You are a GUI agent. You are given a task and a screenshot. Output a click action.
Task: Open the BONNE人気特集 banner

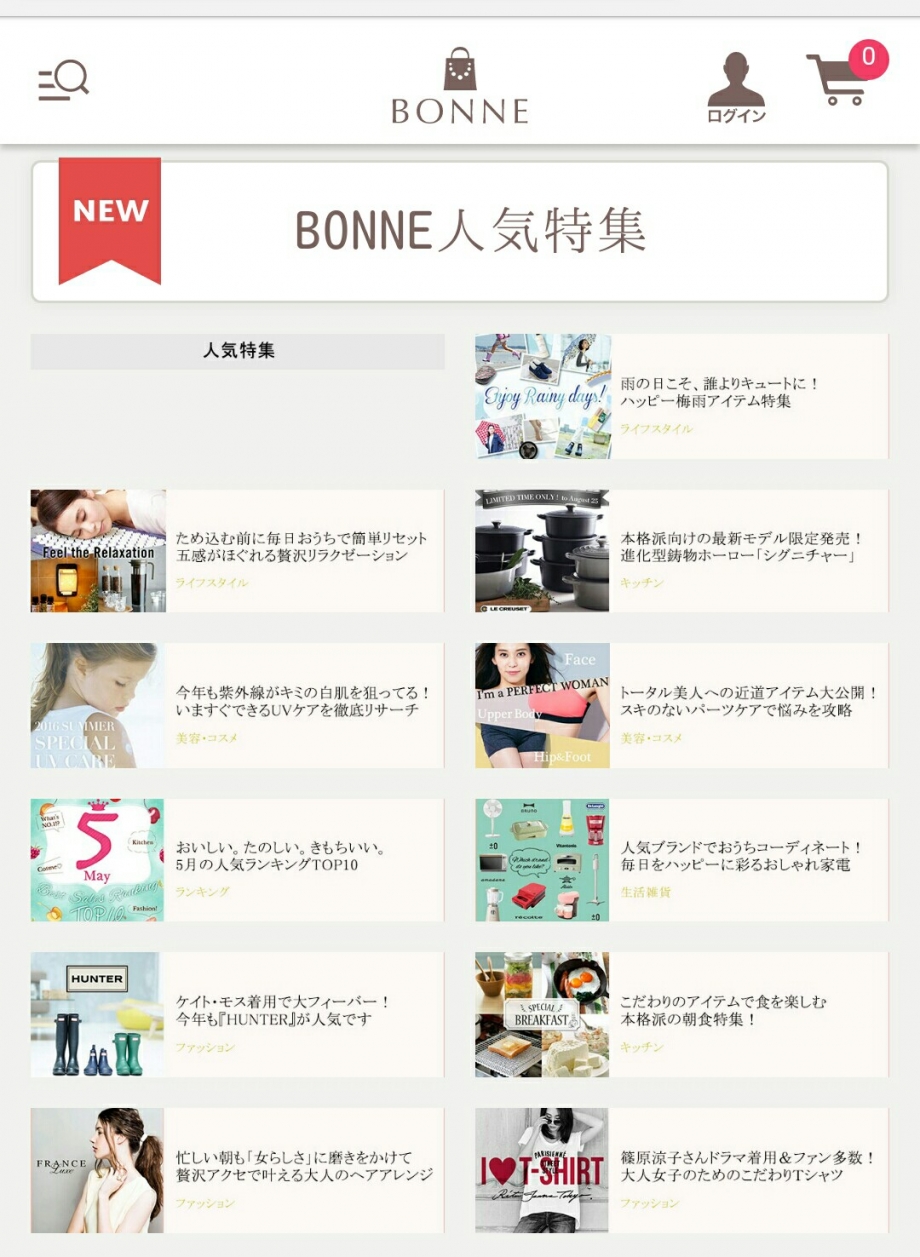(460, 231)
